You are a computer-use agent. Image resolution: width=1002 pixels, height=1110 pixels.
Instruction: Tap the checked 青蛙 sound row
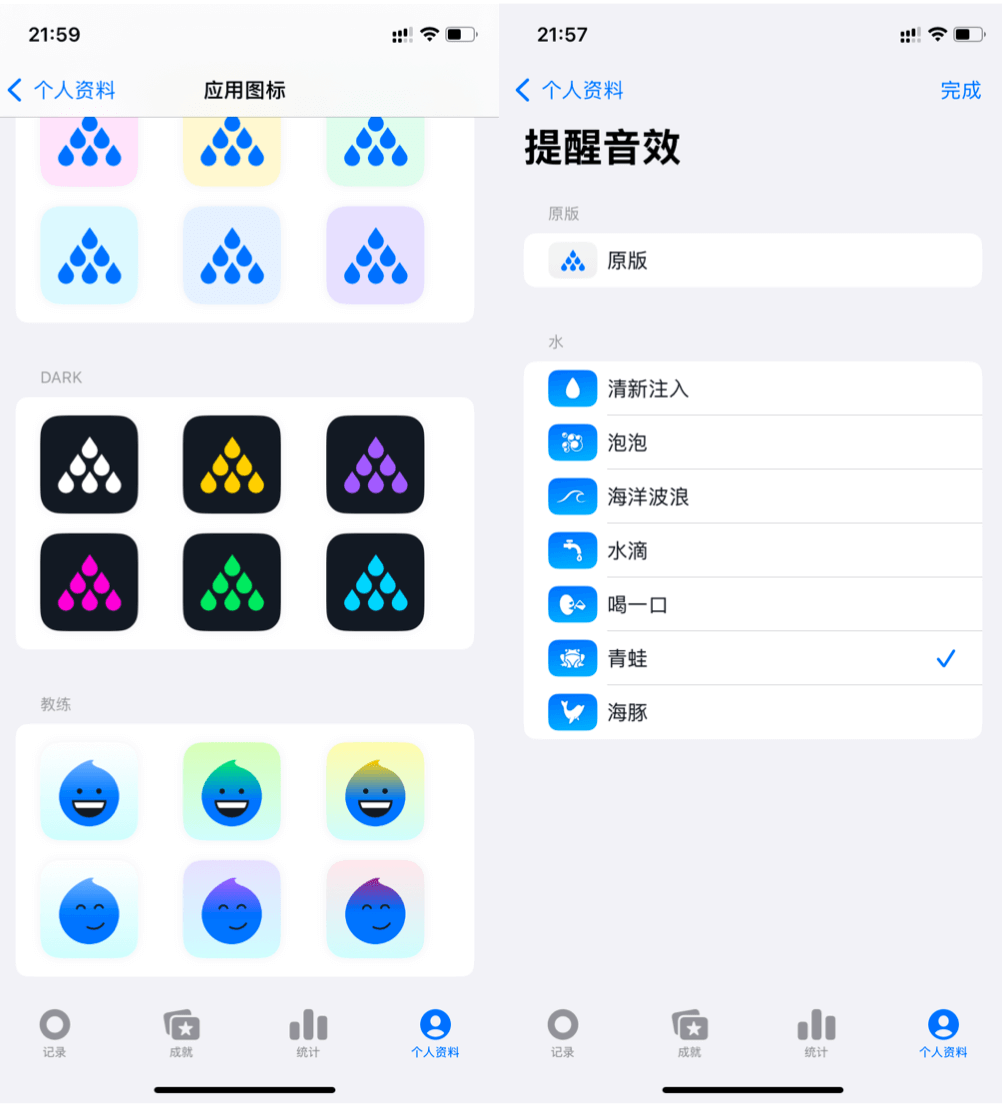point(752,659)
